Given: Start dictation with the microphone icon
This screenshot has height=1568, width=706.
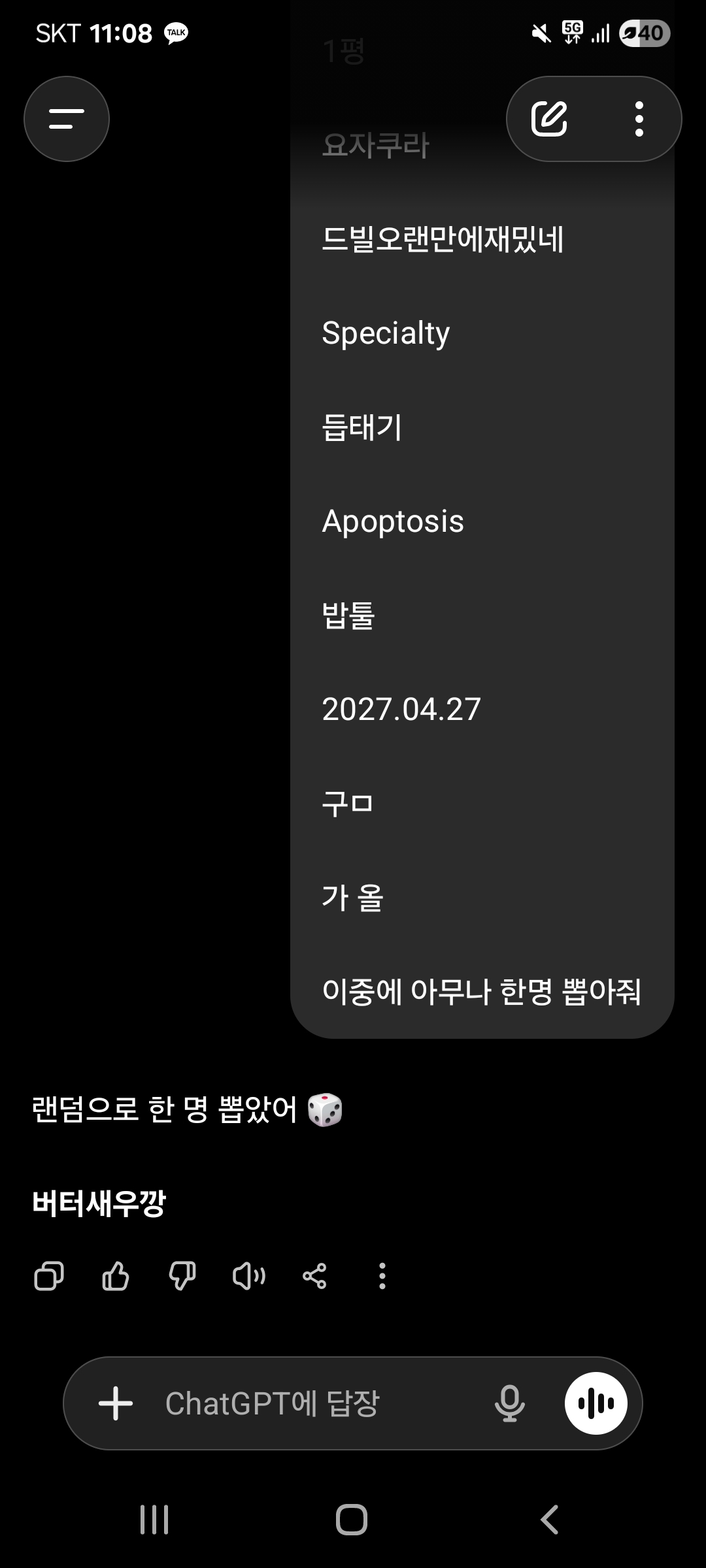Looking at the screenshot, I should (509, 1403).
